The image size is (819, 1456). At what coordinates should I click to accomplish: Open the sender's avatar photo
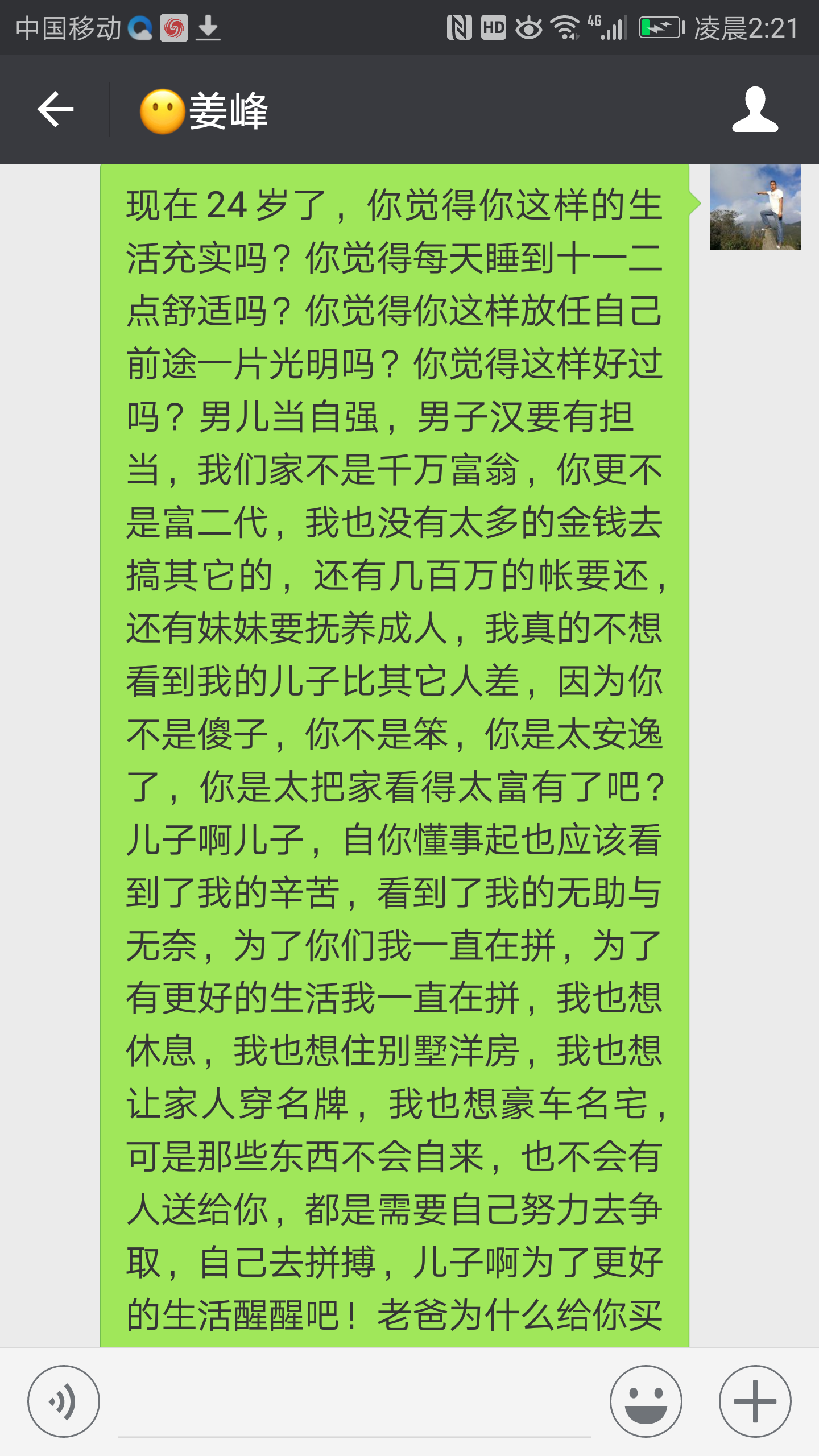tap(755, 206)
